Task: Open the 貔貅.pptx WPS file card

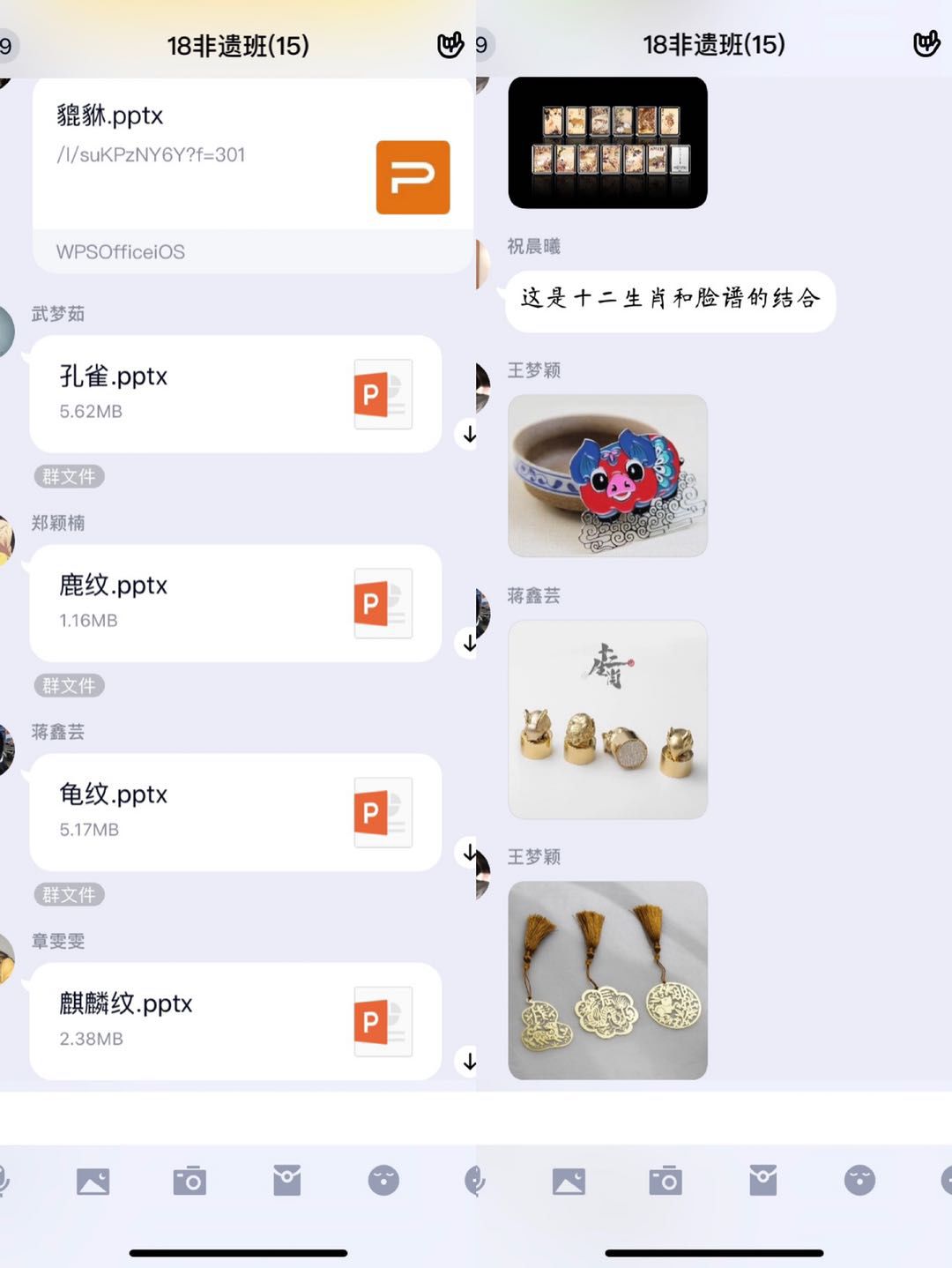Action: coord(252,168)
